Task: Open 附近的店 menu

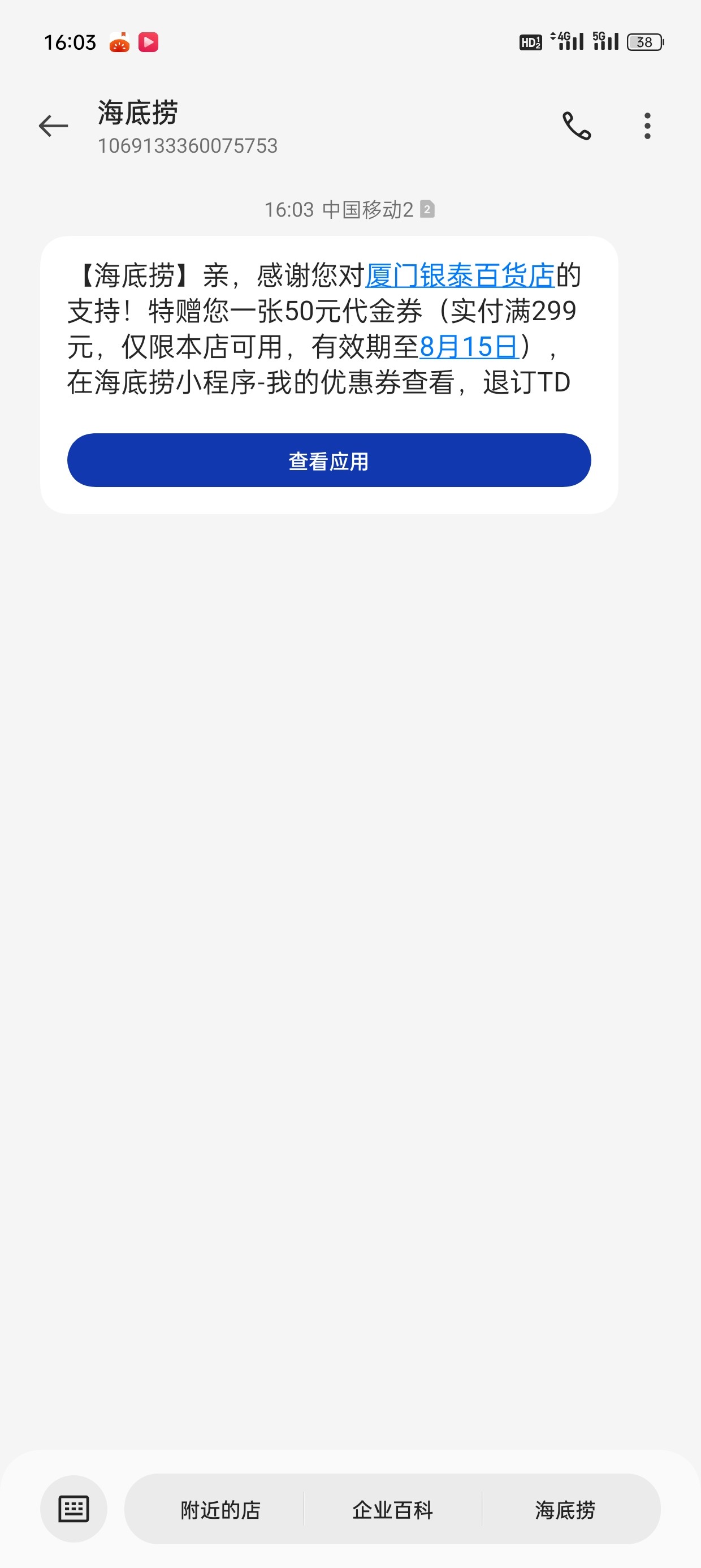Action: (x=220, y=1510)
